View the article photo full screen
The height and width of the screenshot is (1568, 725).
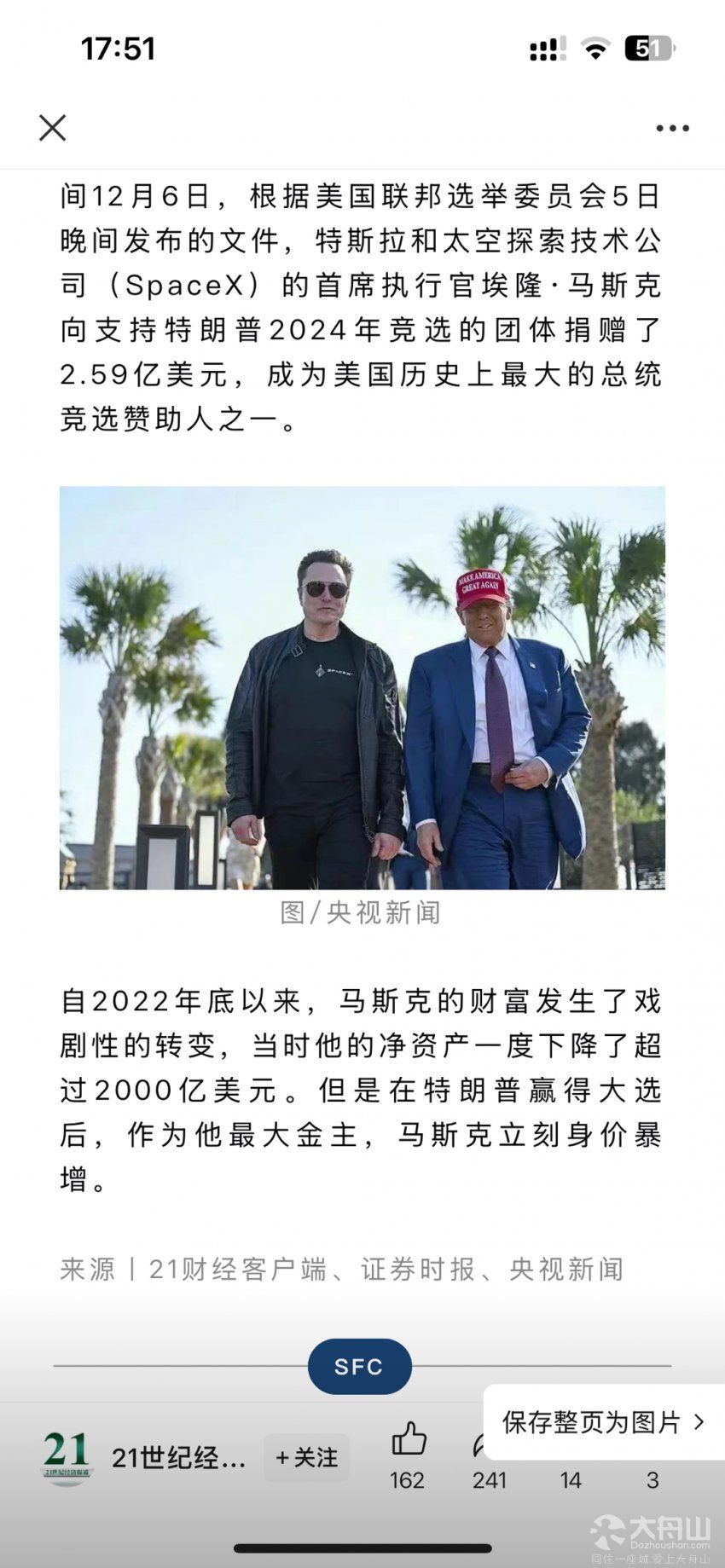[362, 687]
